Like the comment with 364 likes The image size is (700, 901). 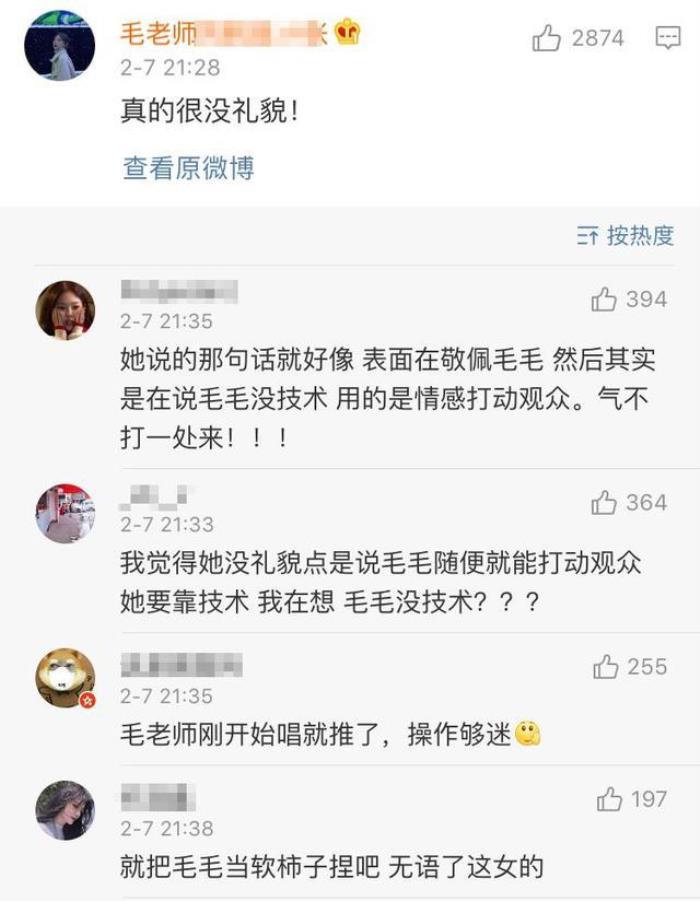(x=604, y=503)
